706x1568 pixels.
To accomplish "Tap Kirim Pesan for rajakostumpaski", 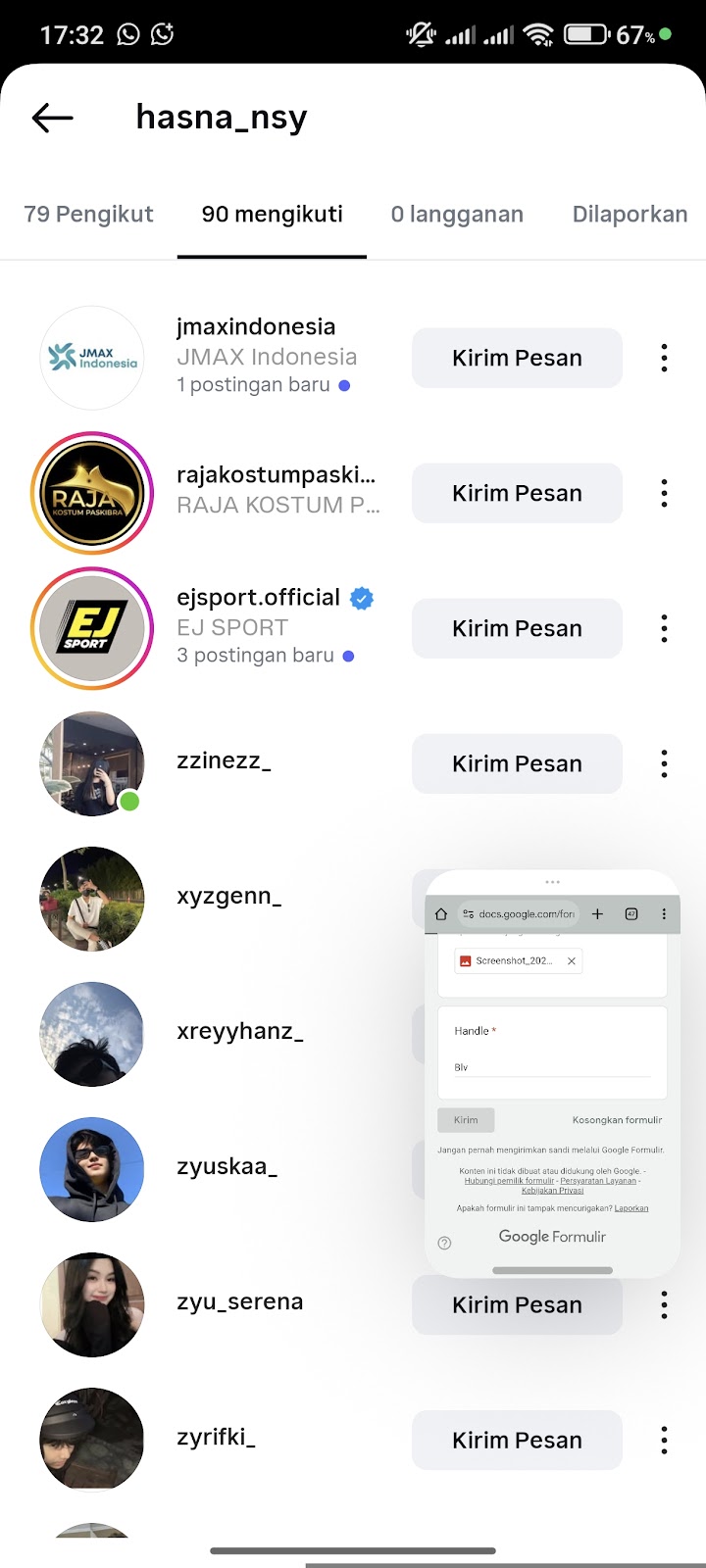I will pos(517,493).
